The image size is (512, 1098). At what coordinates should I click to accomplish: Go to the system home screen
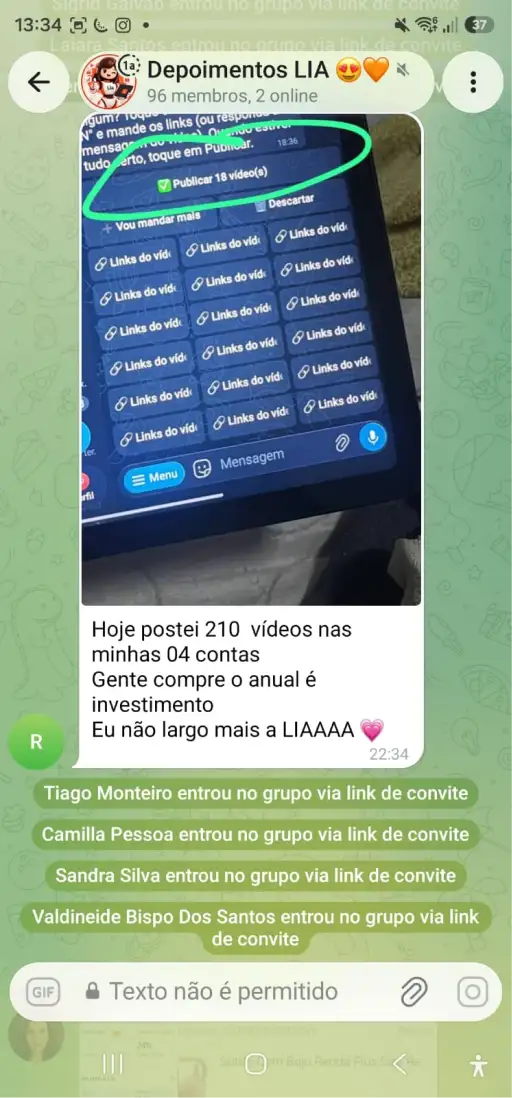tap(256, 1065)
